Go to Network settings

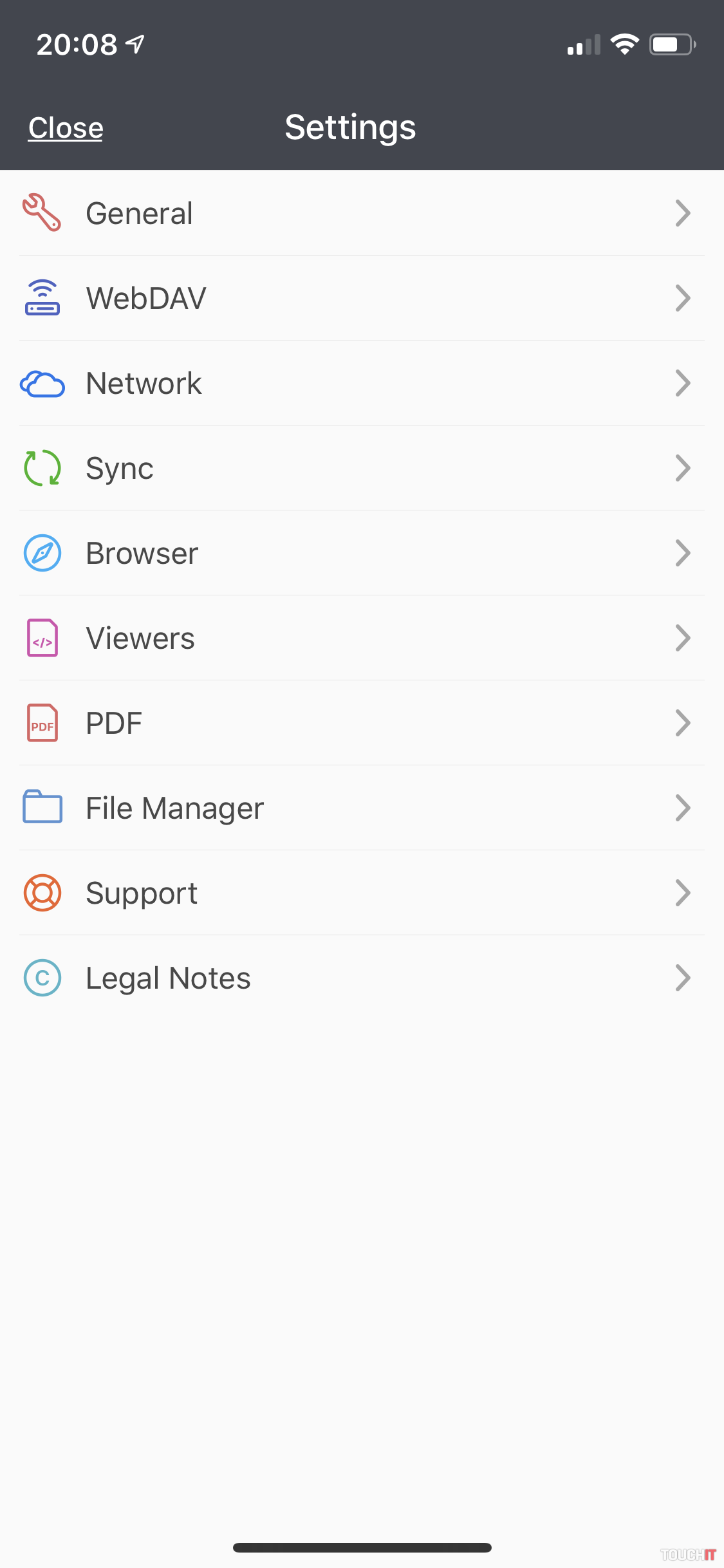point(360,384)
